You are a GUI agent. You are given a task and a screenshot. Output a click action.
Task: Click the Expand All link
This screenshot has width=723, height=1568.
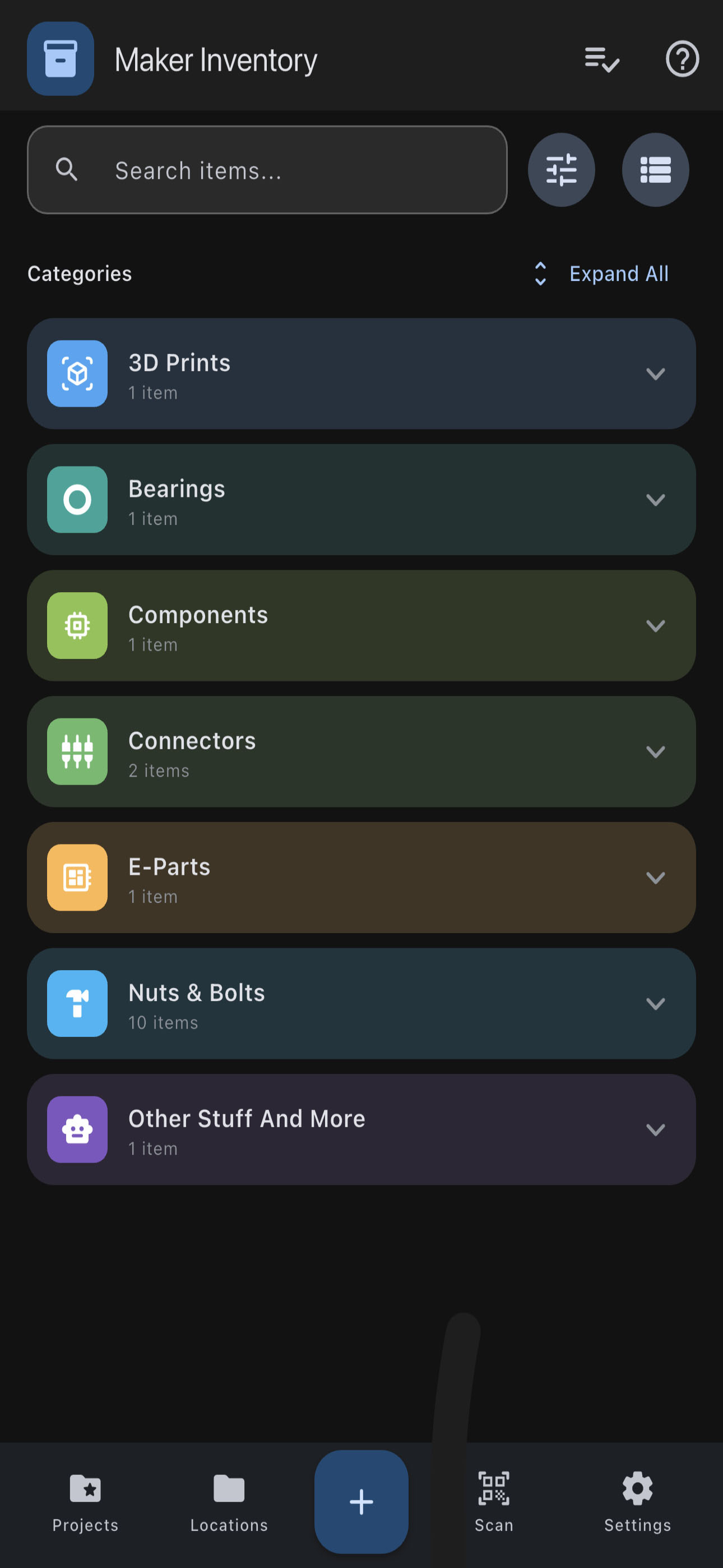[x=618, y=273]
